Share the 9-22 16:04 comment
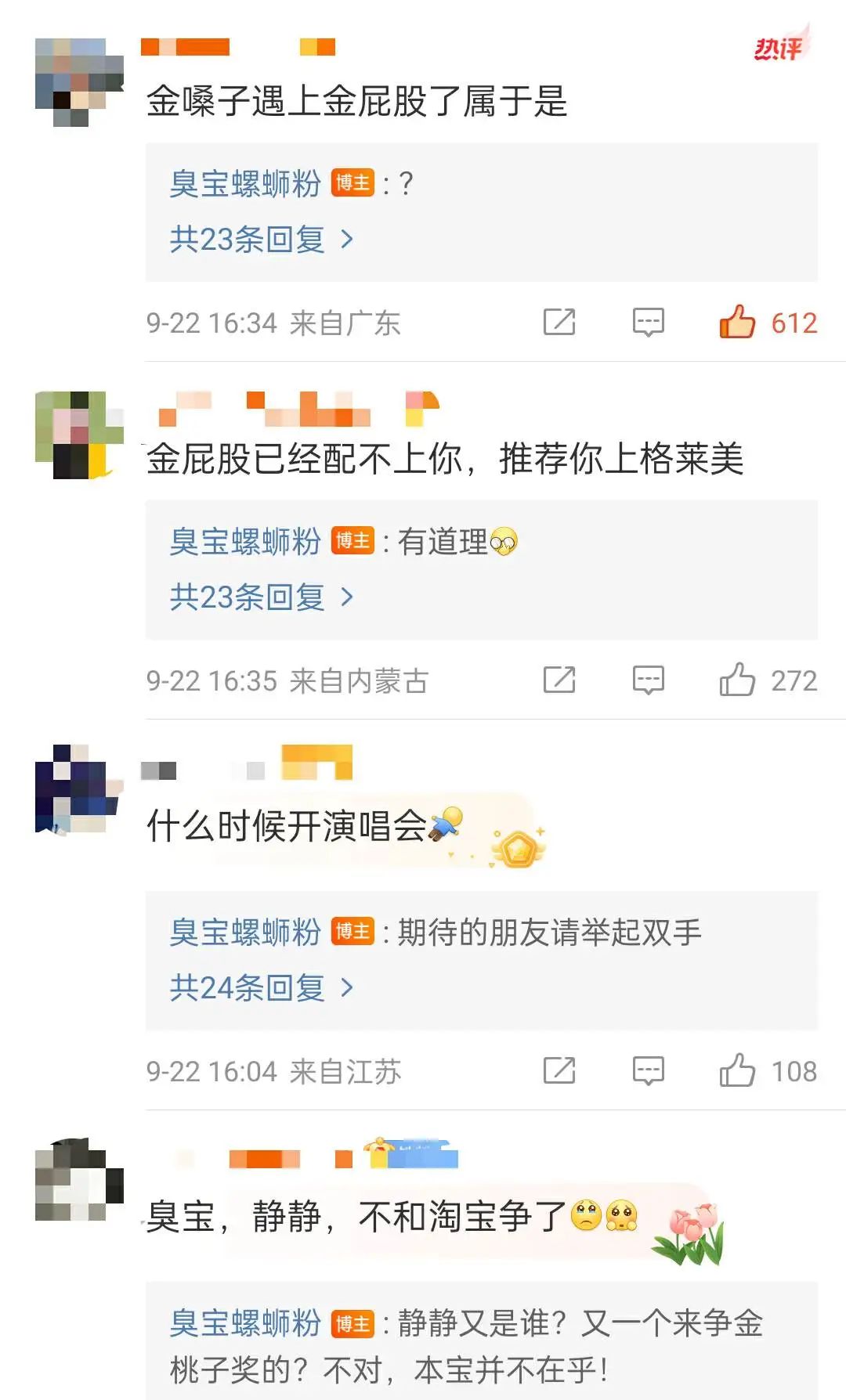The height and width of the screenshot is (1400, 846). click(559, 1070)
